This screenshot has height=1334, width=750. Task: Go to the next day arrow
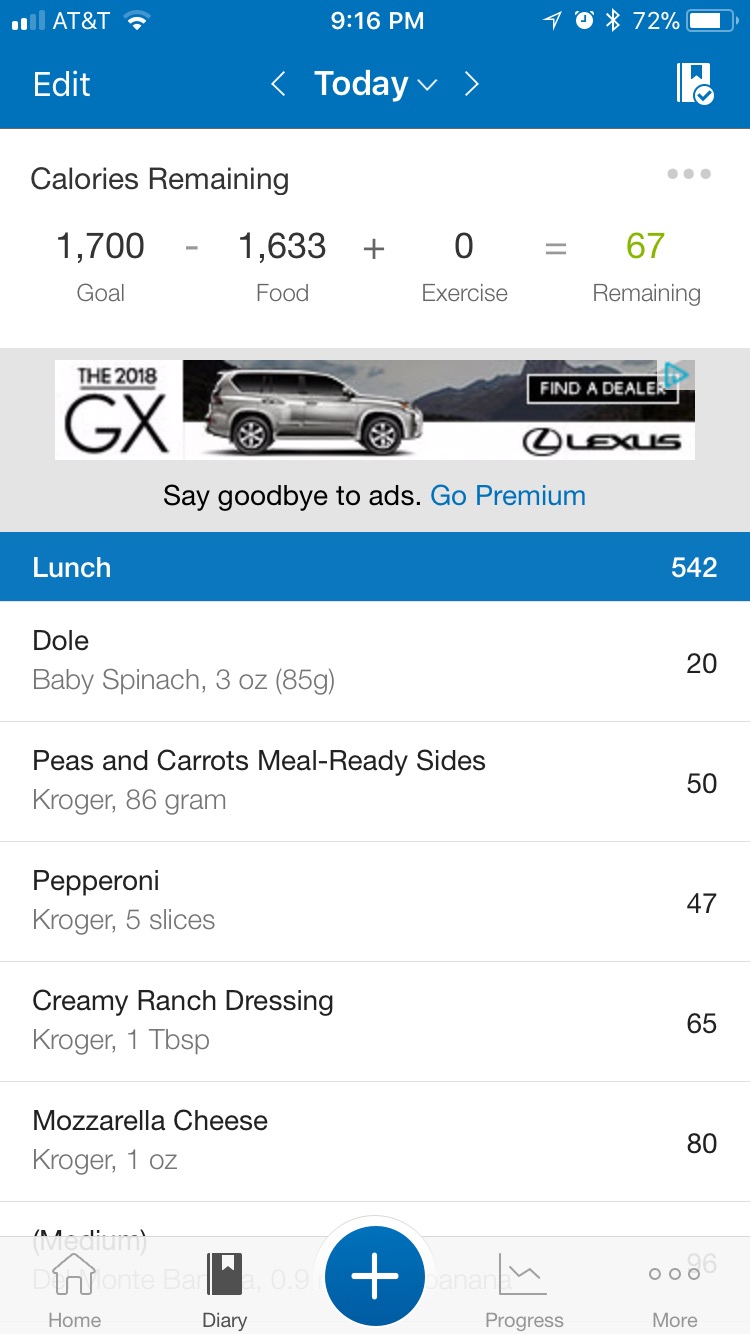pyautogui.click(x=472, y=84)
